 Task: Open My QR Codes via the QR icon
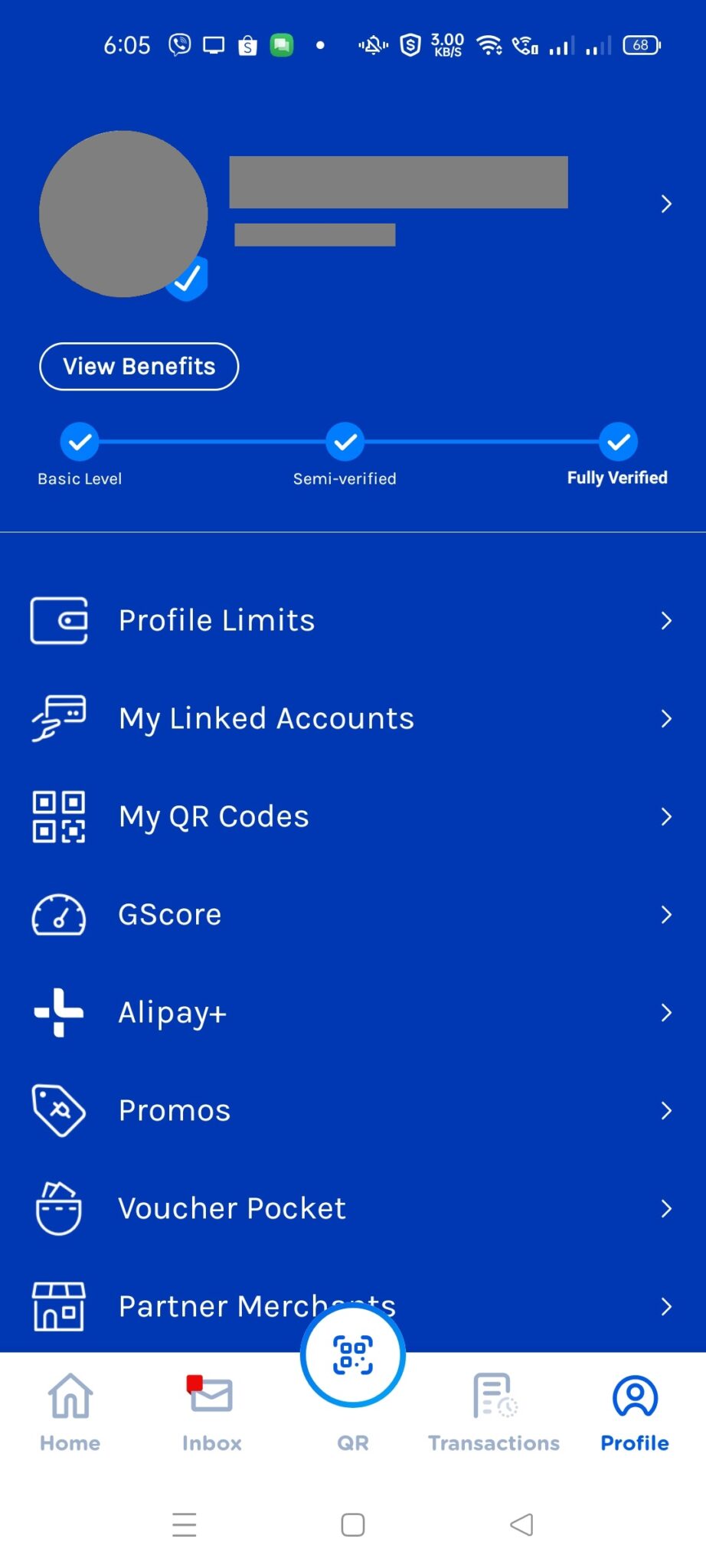[59, 816]
